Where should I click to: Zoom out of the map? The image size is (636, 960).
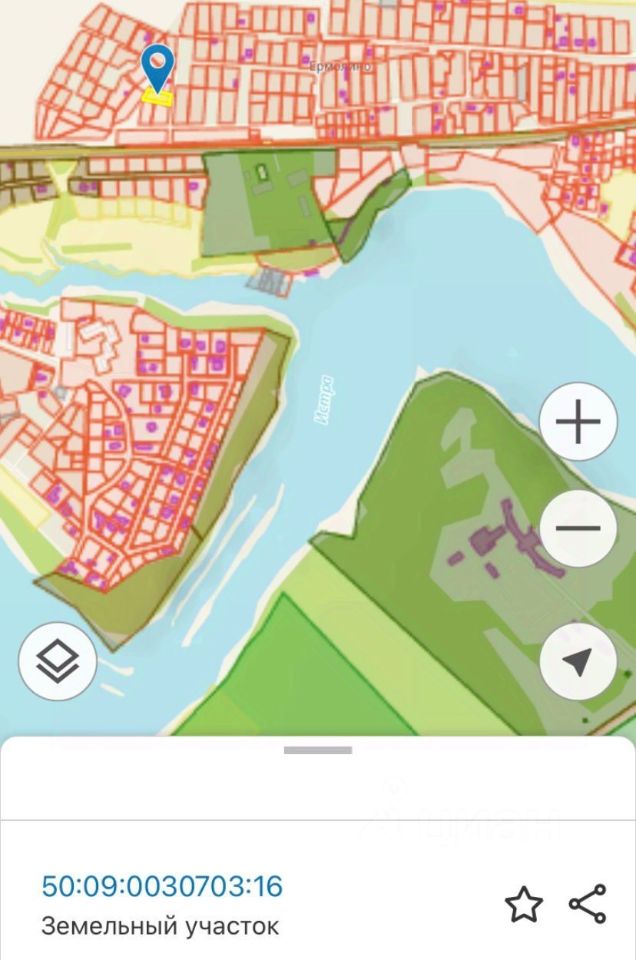[x=577, y=529]
